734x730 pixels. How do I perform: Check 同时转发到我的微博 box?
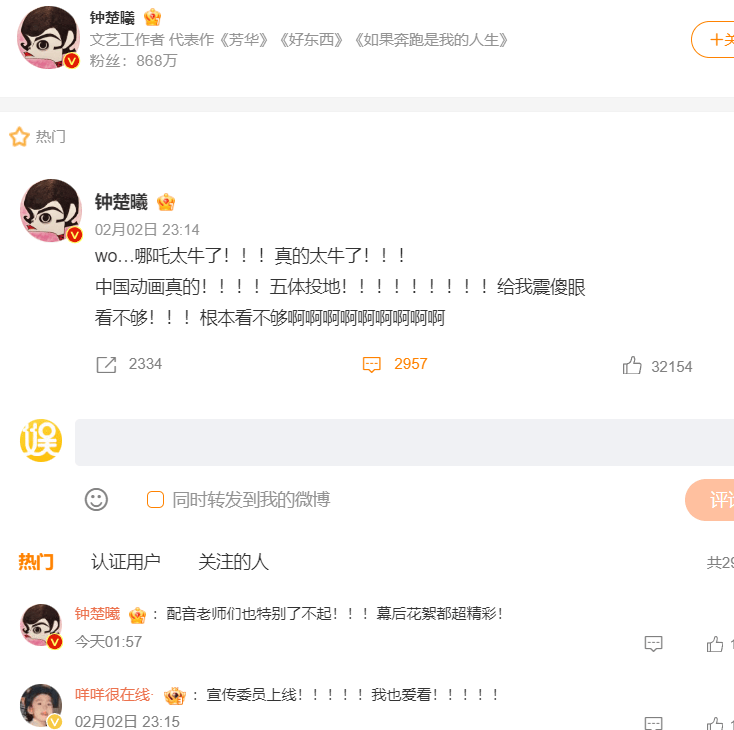click(155, 499)
